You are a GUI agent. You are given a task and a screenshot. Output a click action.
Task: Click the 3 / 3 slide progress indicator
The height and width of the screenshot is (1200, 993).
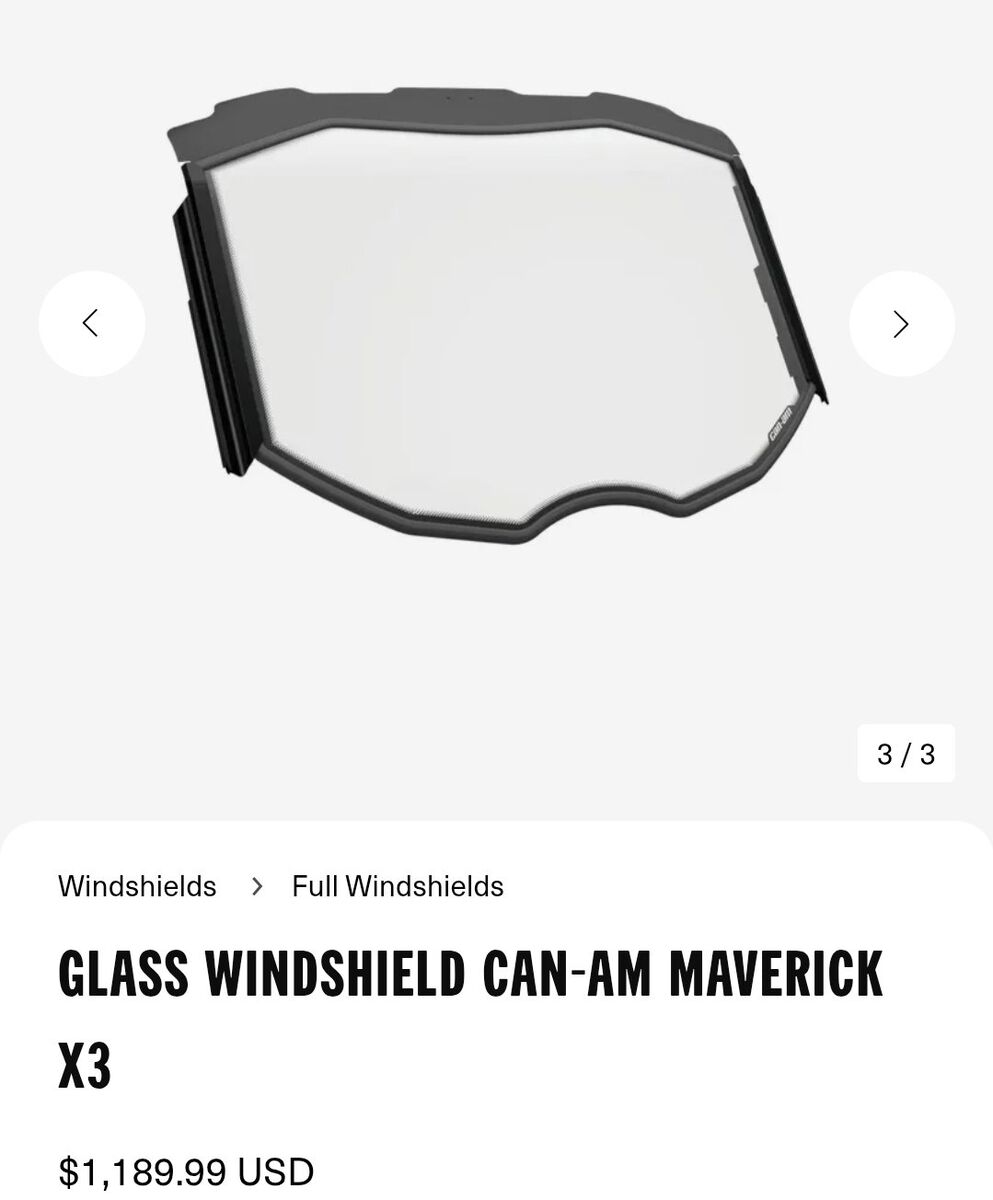pos(905,754)
